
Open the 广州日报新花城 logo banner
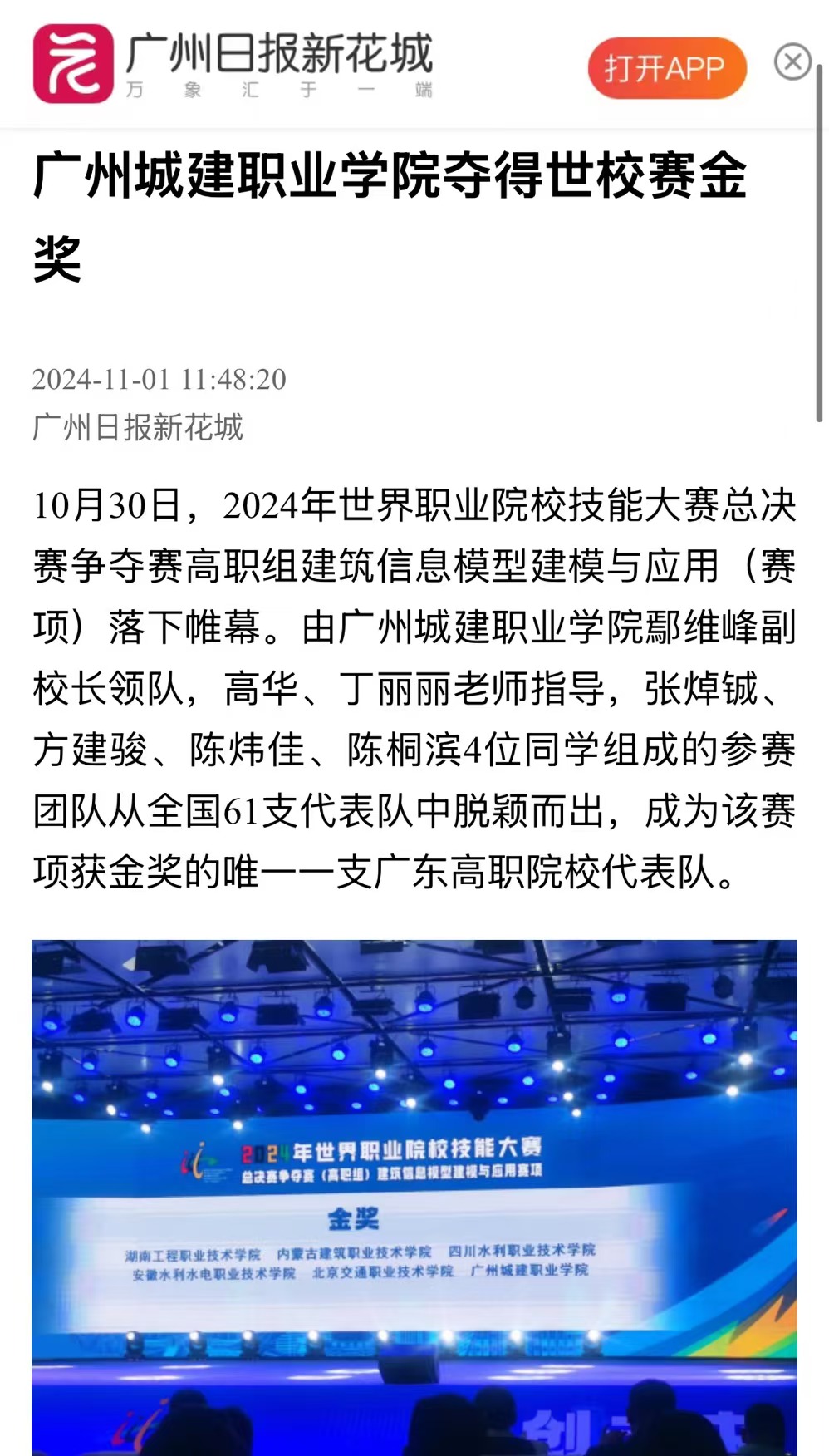pos(233,64)
